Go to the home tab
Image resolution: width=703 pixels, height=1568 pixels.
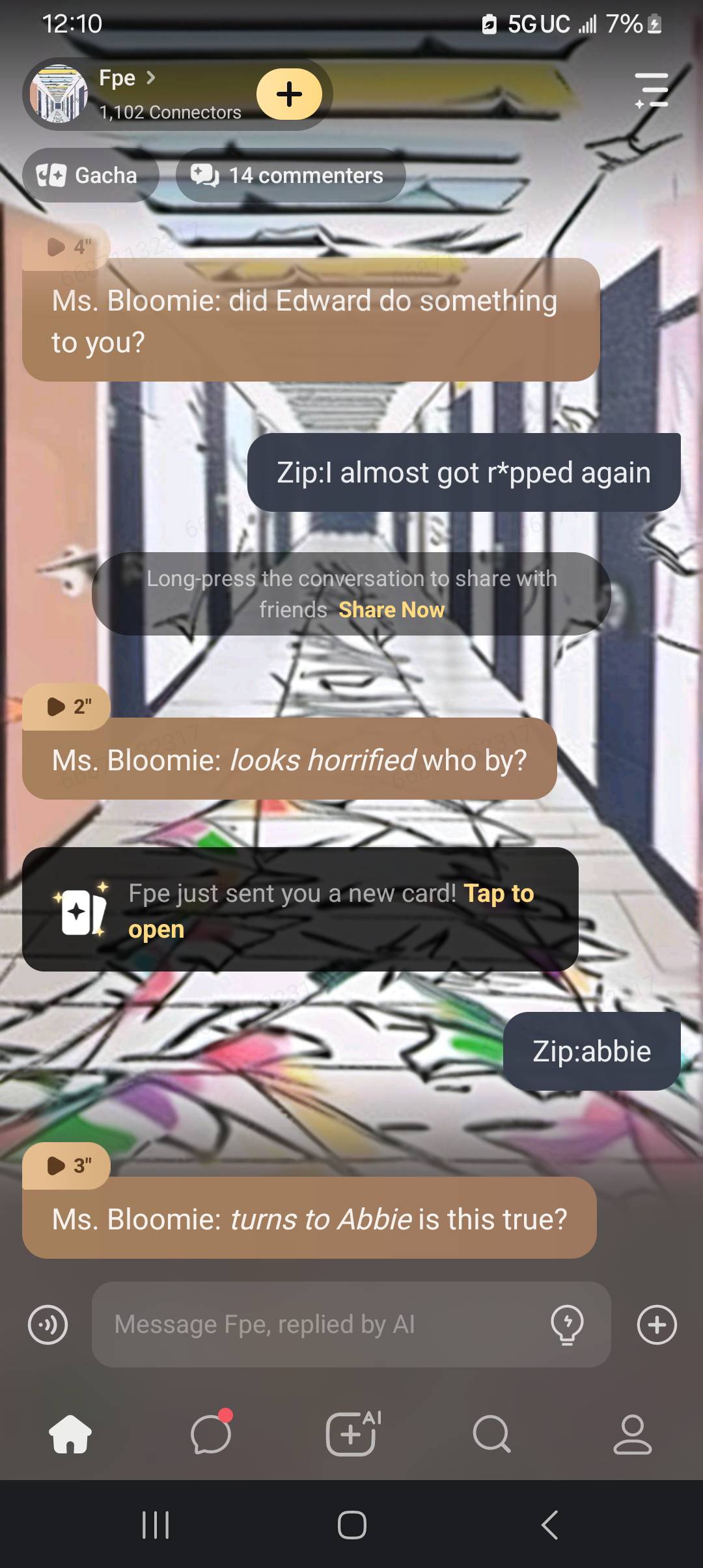tap(70, 1434)
